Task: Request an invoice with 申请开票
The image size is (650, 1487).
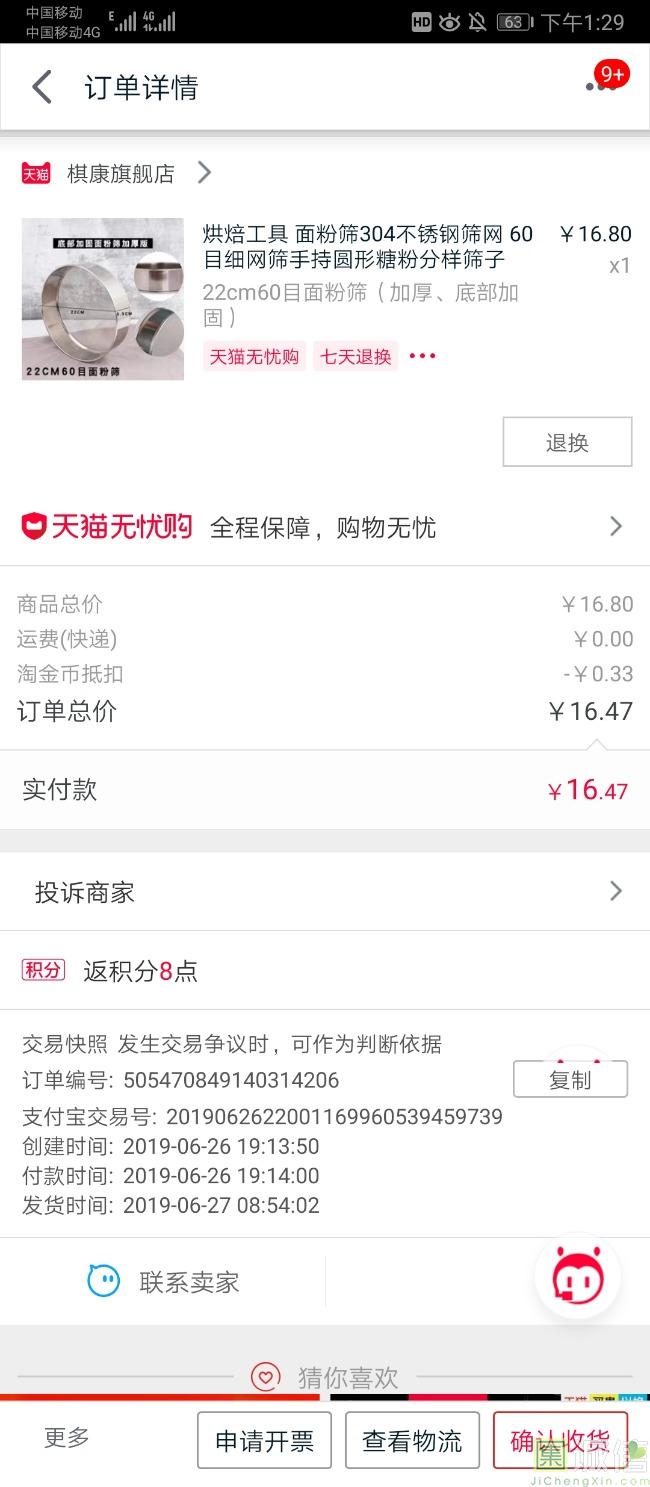Action: tap(264, 1440)
